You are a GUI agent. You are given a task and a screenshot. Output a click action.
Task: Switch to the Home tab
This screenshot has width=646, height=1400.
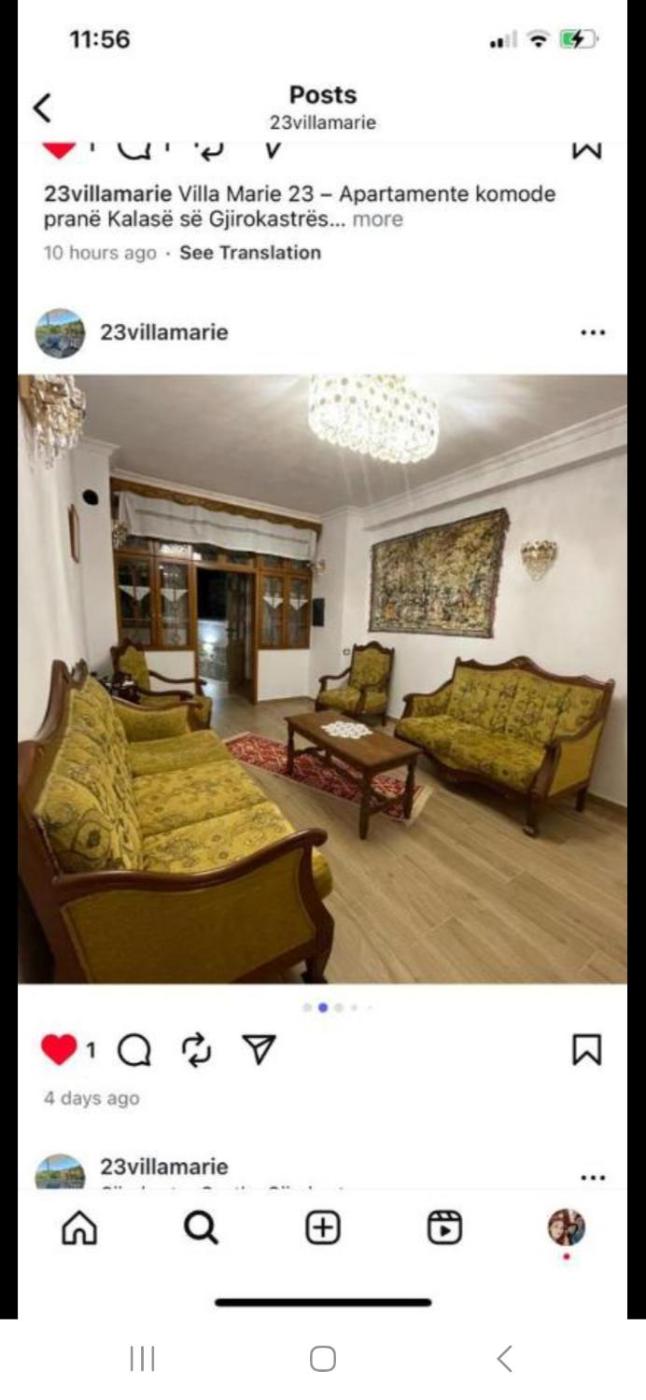79,1229
